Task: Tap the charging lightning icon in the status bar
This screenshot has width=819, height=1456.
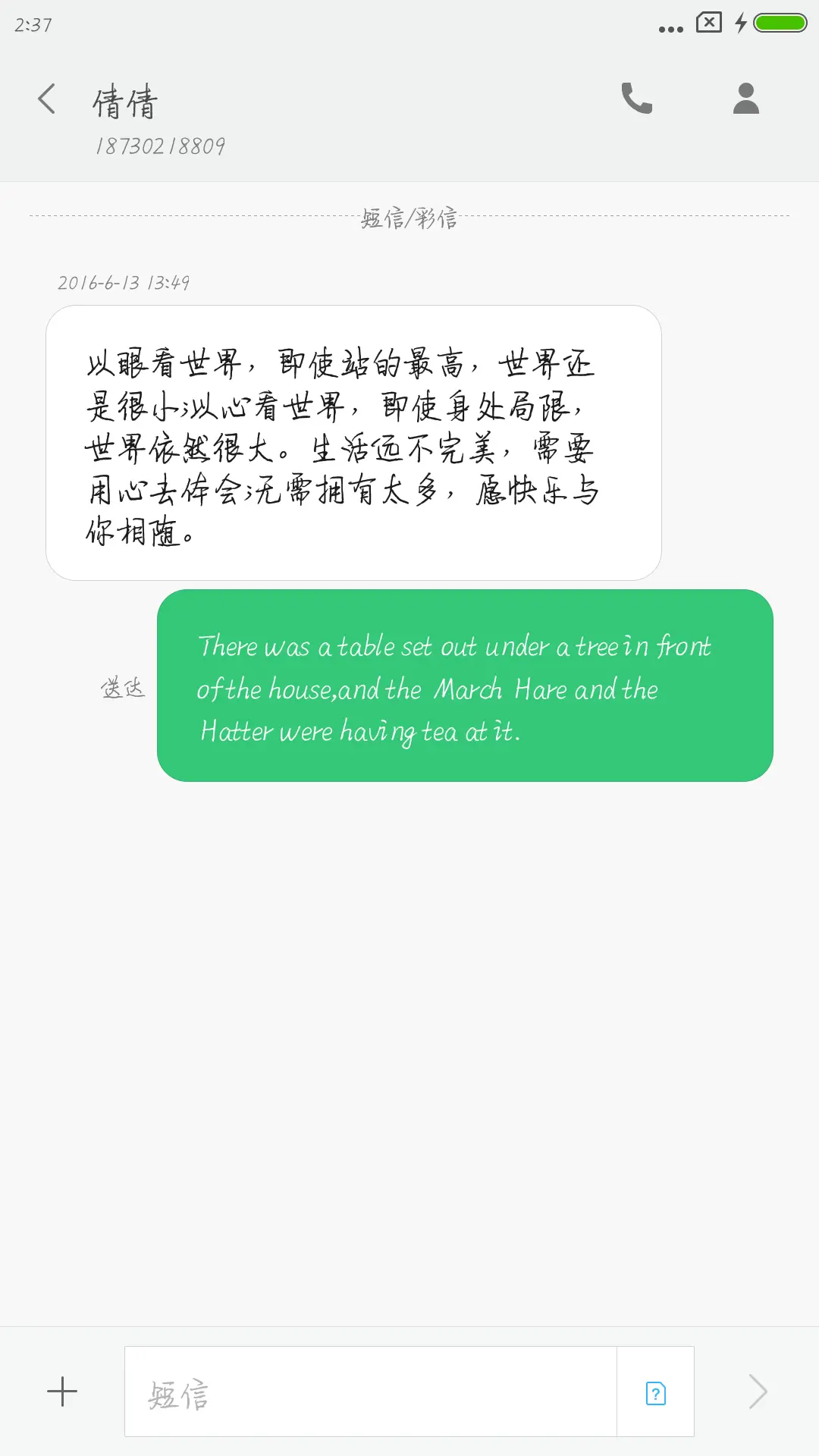Action: [x=741, y=23]
